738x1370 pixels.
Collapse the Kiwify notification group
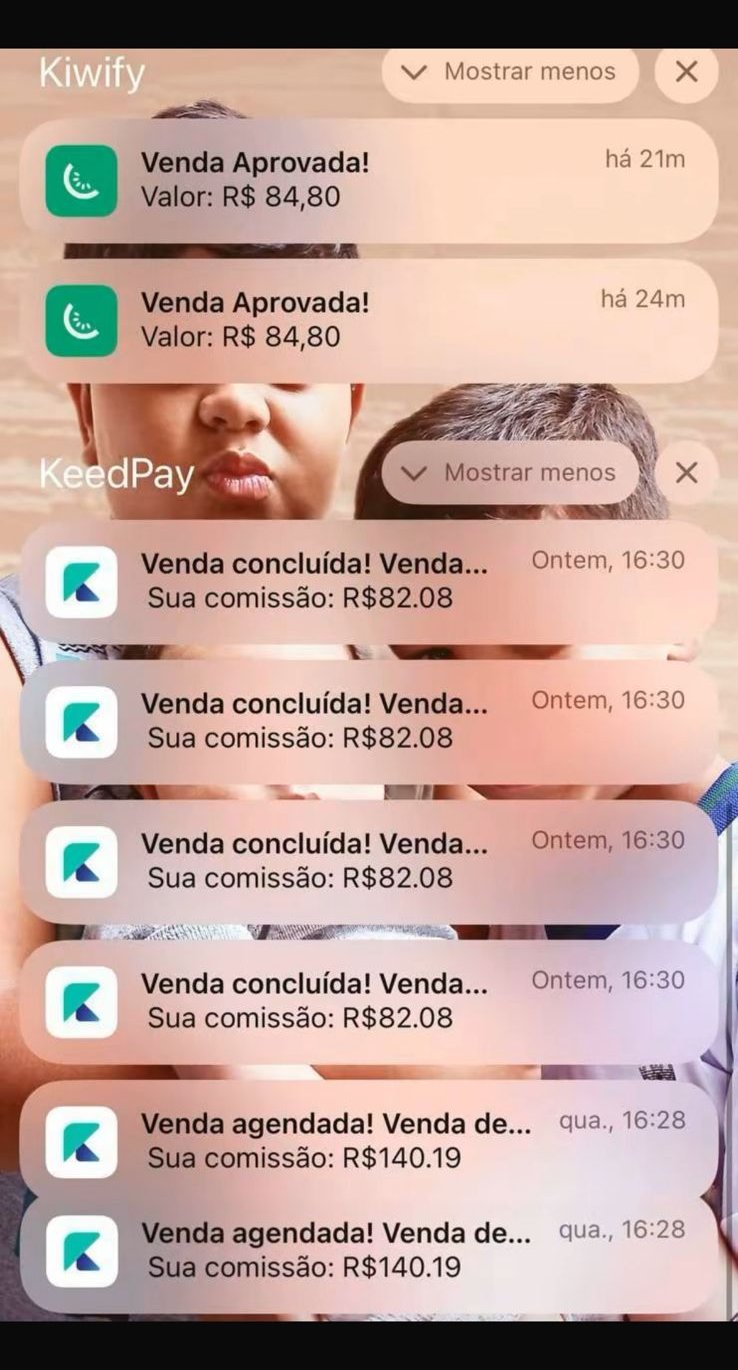[510, 72]
